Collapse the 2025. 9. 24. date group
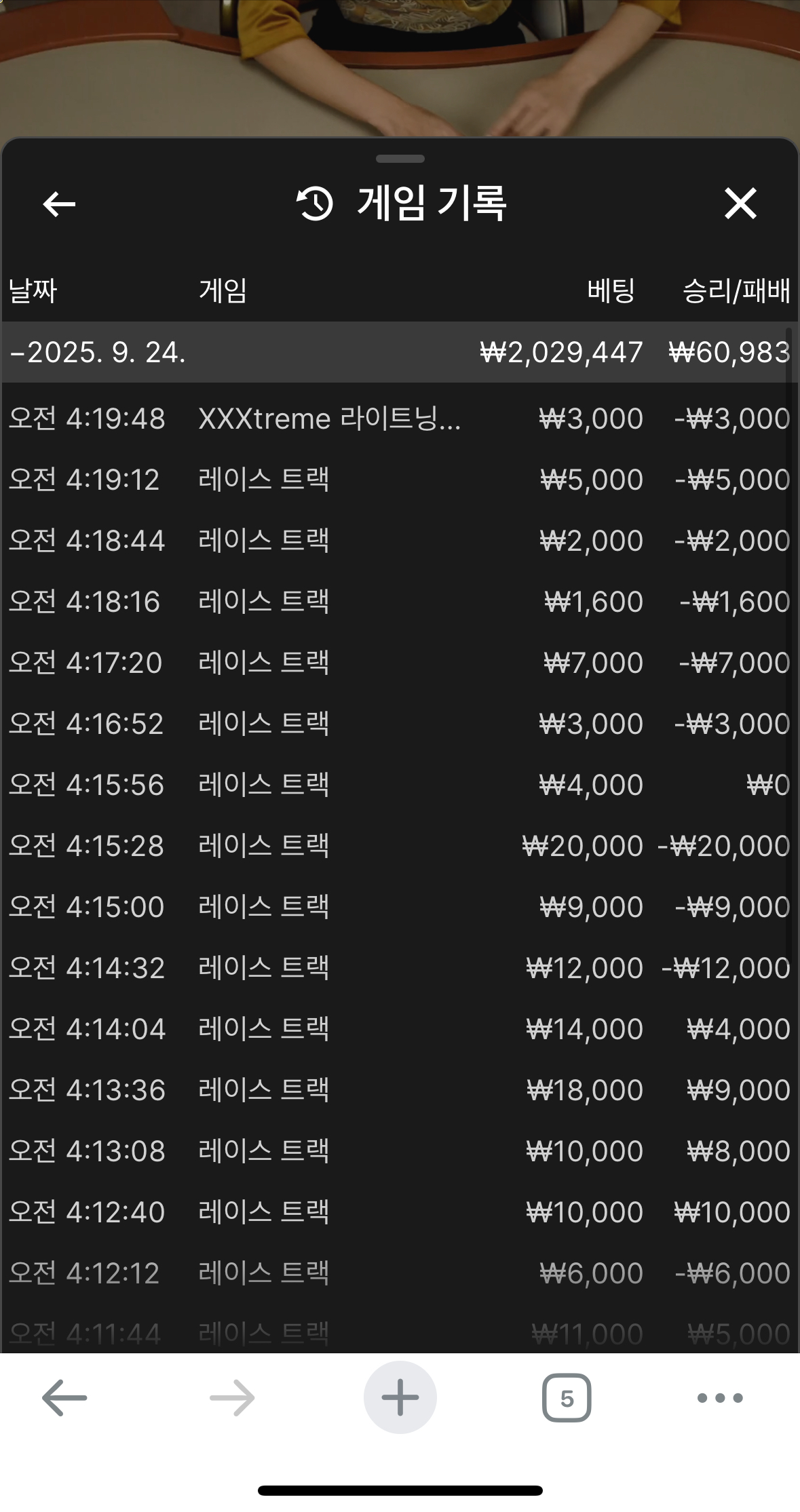 click(98, 353)
